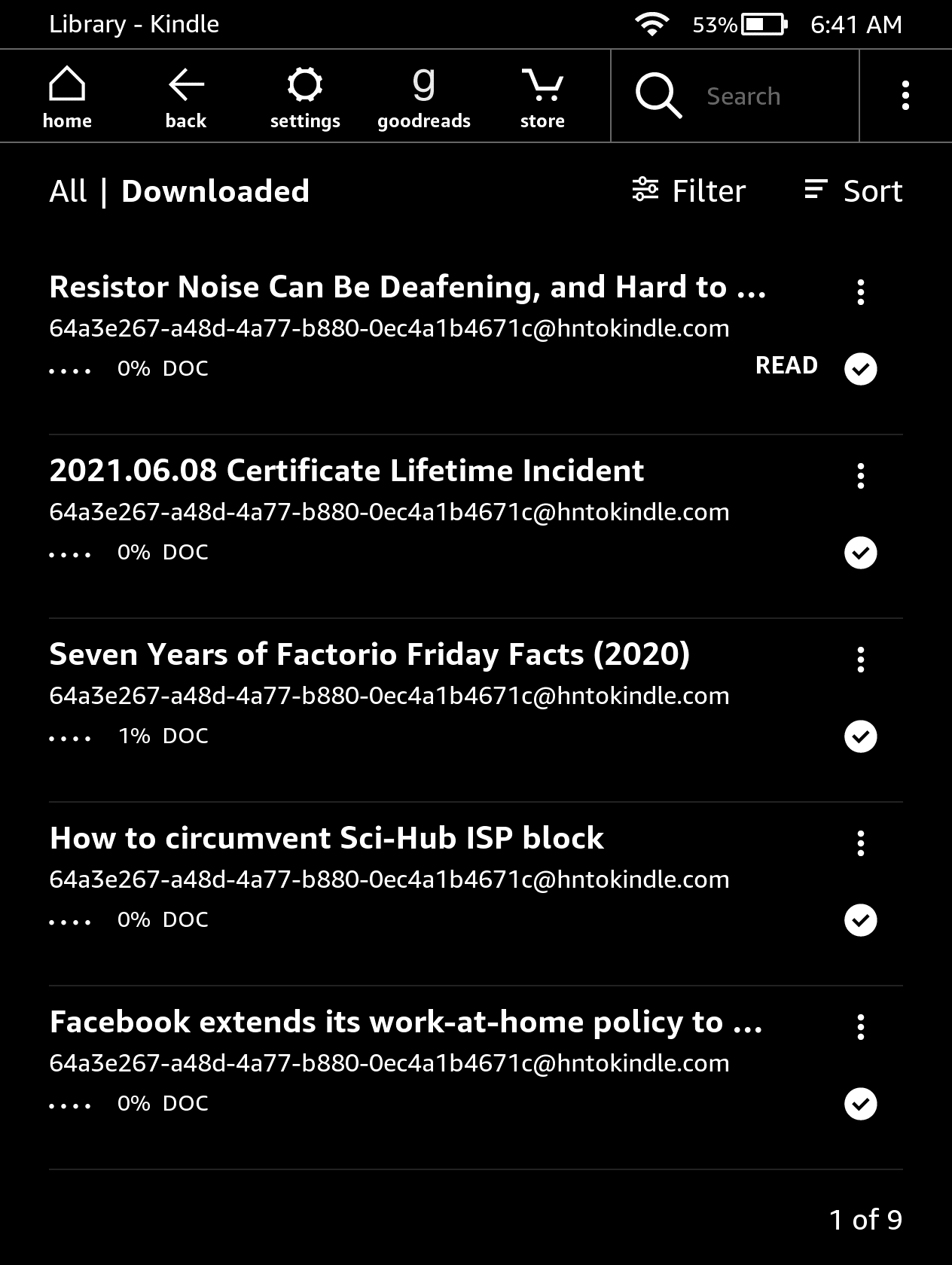Toggle read status on Resistor Noise article
The height and width of the screenshot is (1265, 952).
pyautogui.click(x=860, y=368)
